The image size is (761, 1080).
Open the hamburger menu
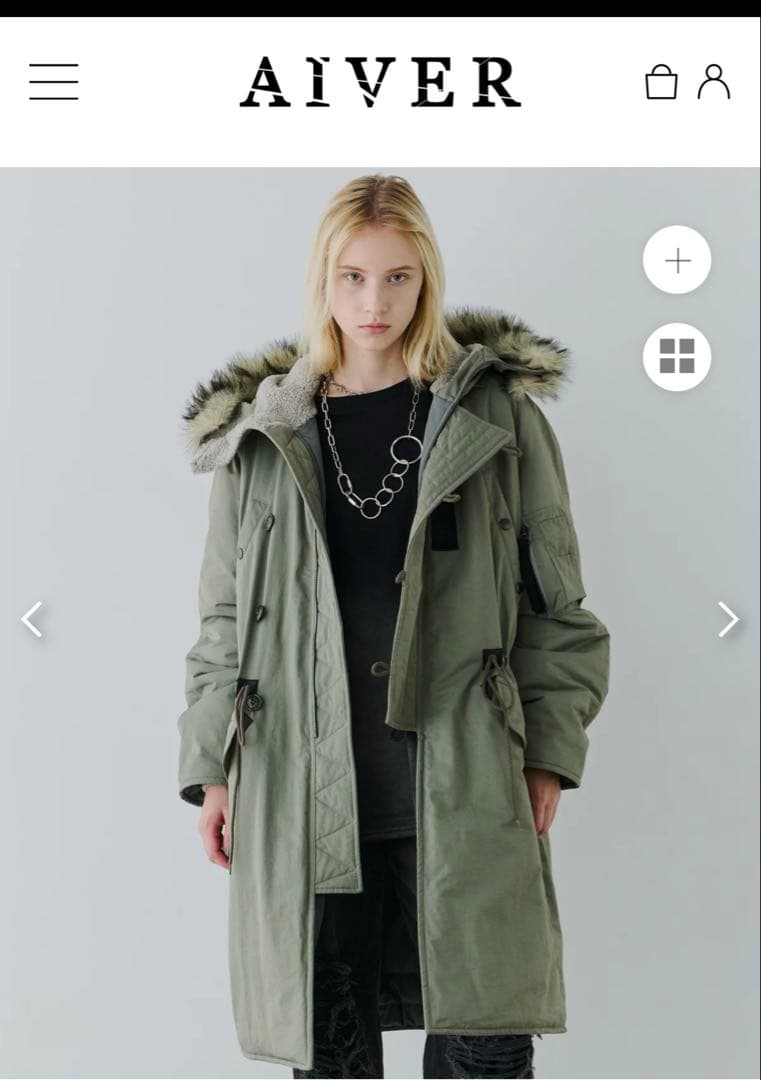(x=53, y=82)
